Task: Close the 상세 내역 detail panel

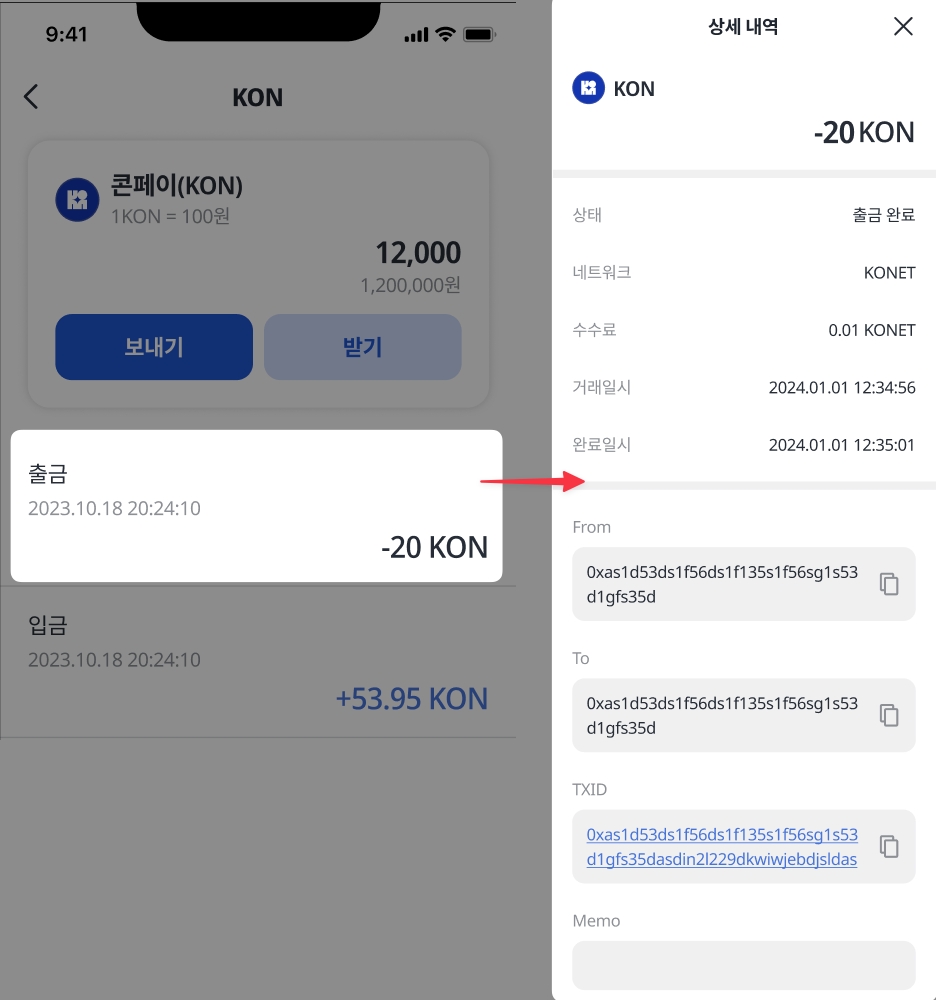Action: click(903, 27)
